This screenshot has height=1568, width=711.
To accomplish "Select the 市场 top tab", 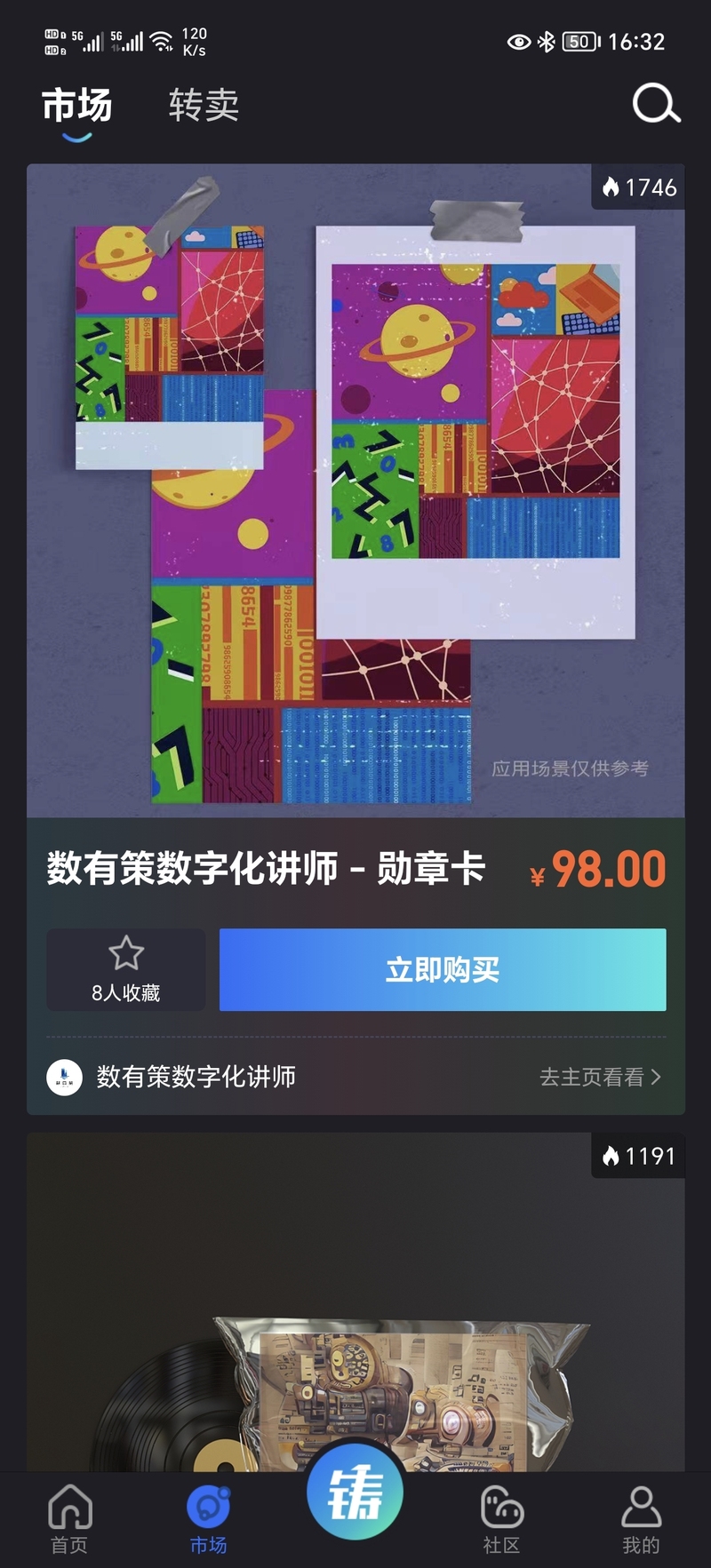I will [76, 105].
